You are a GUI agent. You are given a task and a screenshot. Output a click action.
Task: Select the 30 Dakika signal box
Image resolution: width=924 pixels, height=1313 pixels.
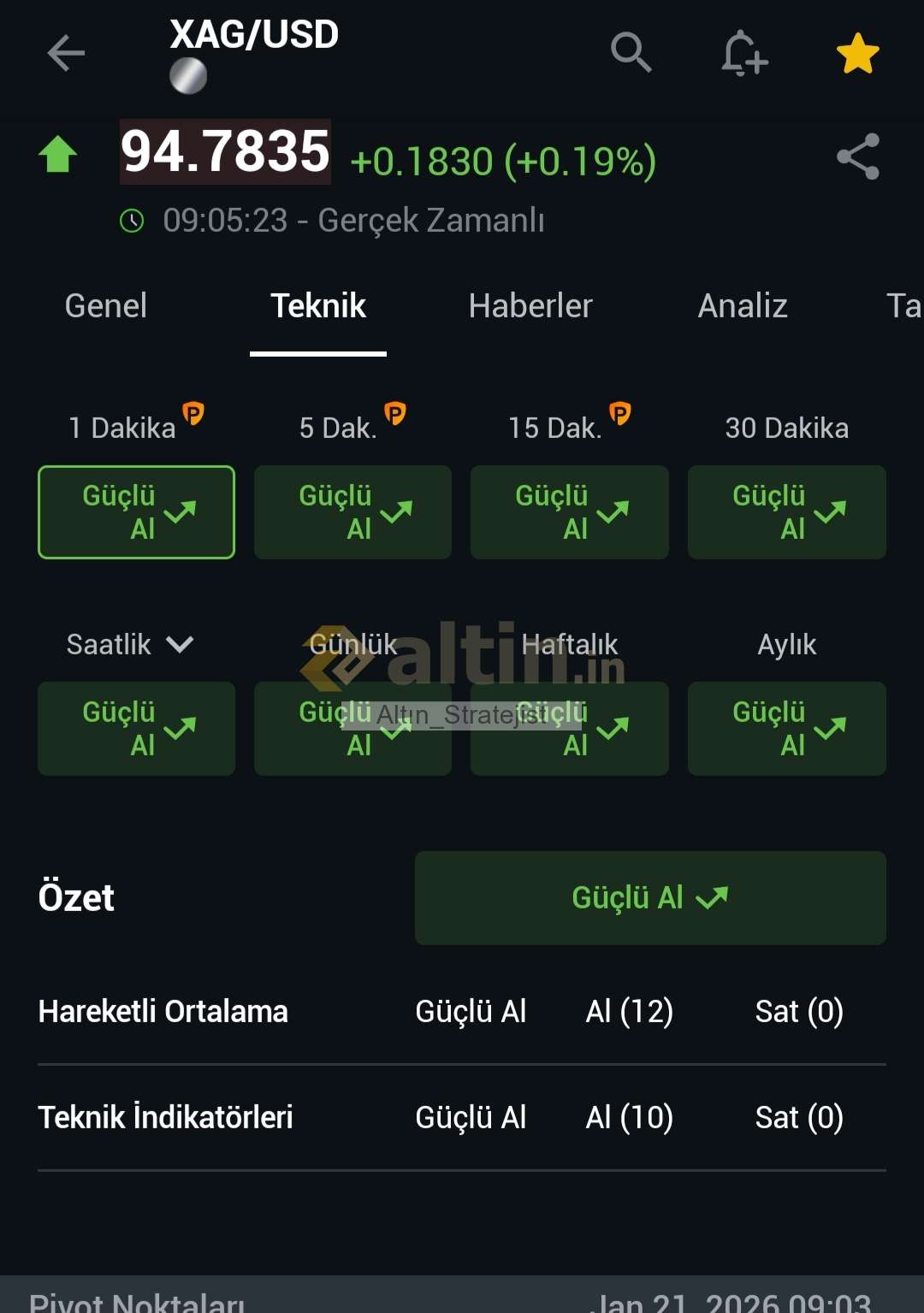786,512
